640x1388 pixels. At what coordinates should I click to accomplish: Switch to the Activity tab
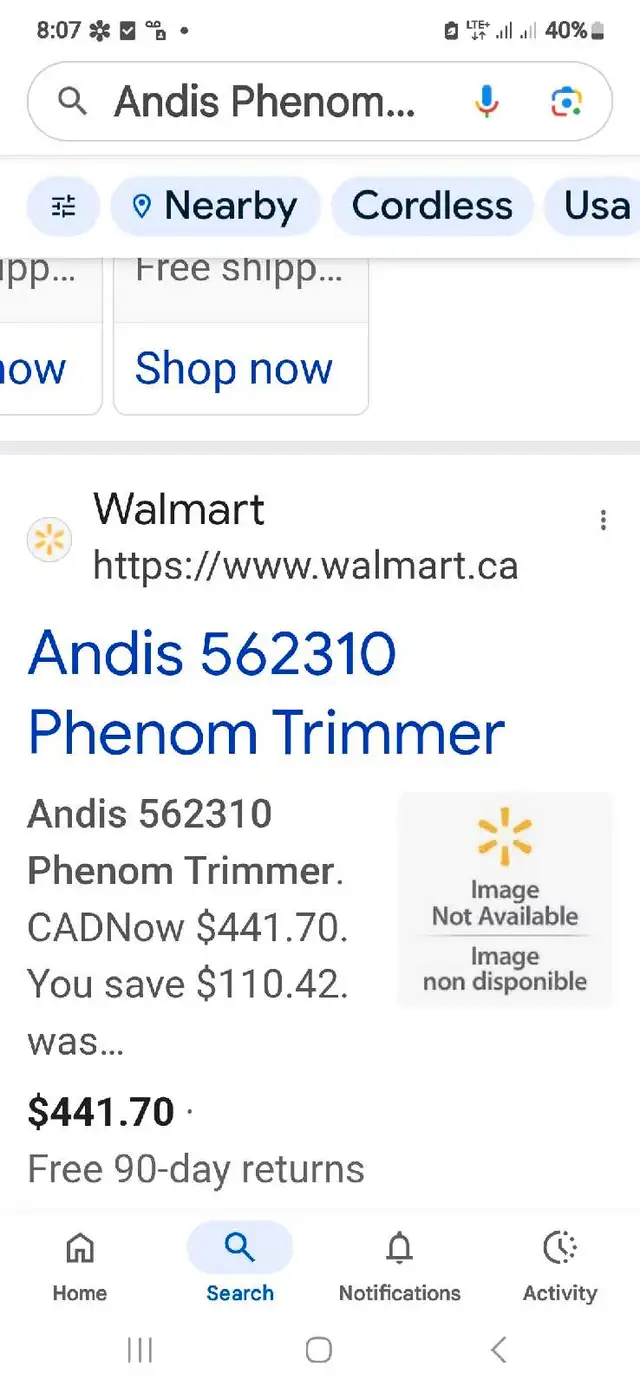click(560, 1265)
